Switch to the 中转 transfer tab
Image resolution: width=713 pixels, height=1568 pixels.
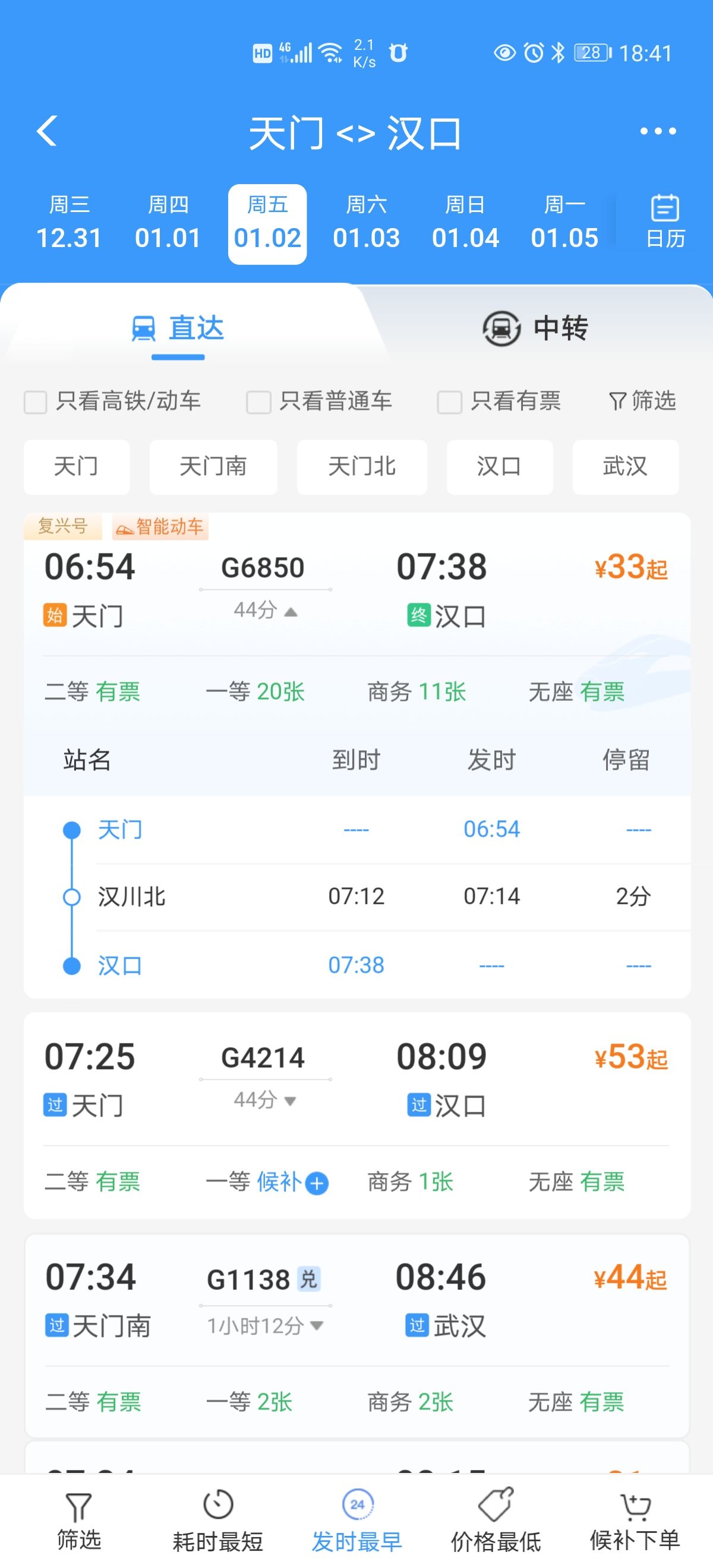[535, 328]
